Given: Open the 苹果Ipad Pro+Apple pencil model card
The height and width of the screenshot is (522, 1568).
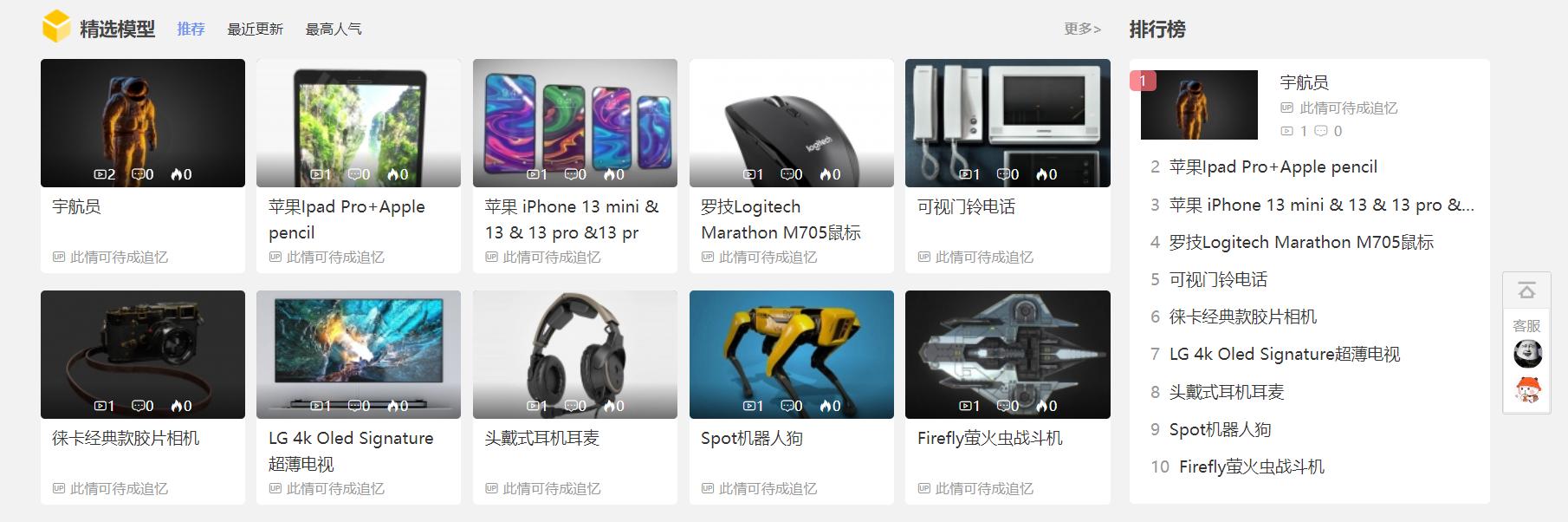Looking at the screenshot, I should (358, 123).
